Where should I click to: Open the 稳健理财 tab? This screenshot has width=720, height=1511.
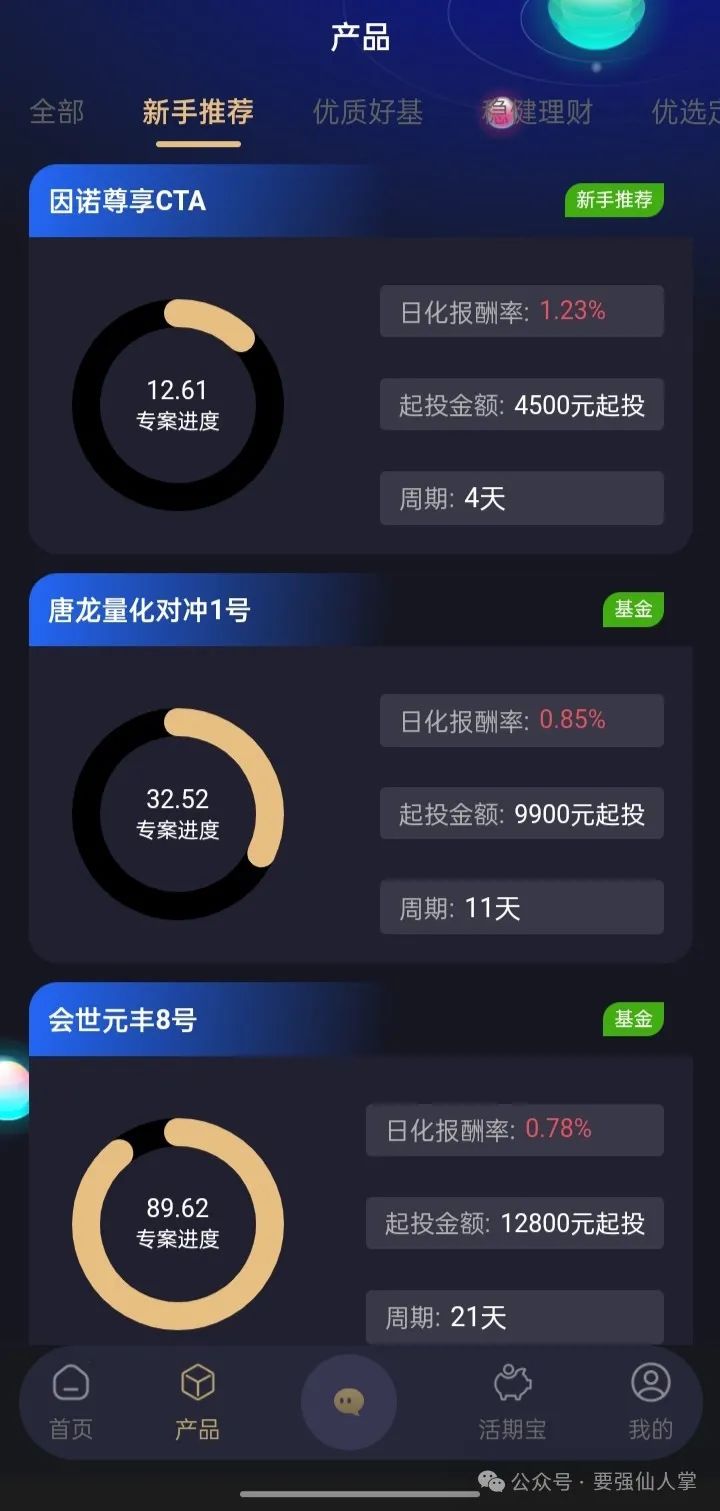[538, 112]
